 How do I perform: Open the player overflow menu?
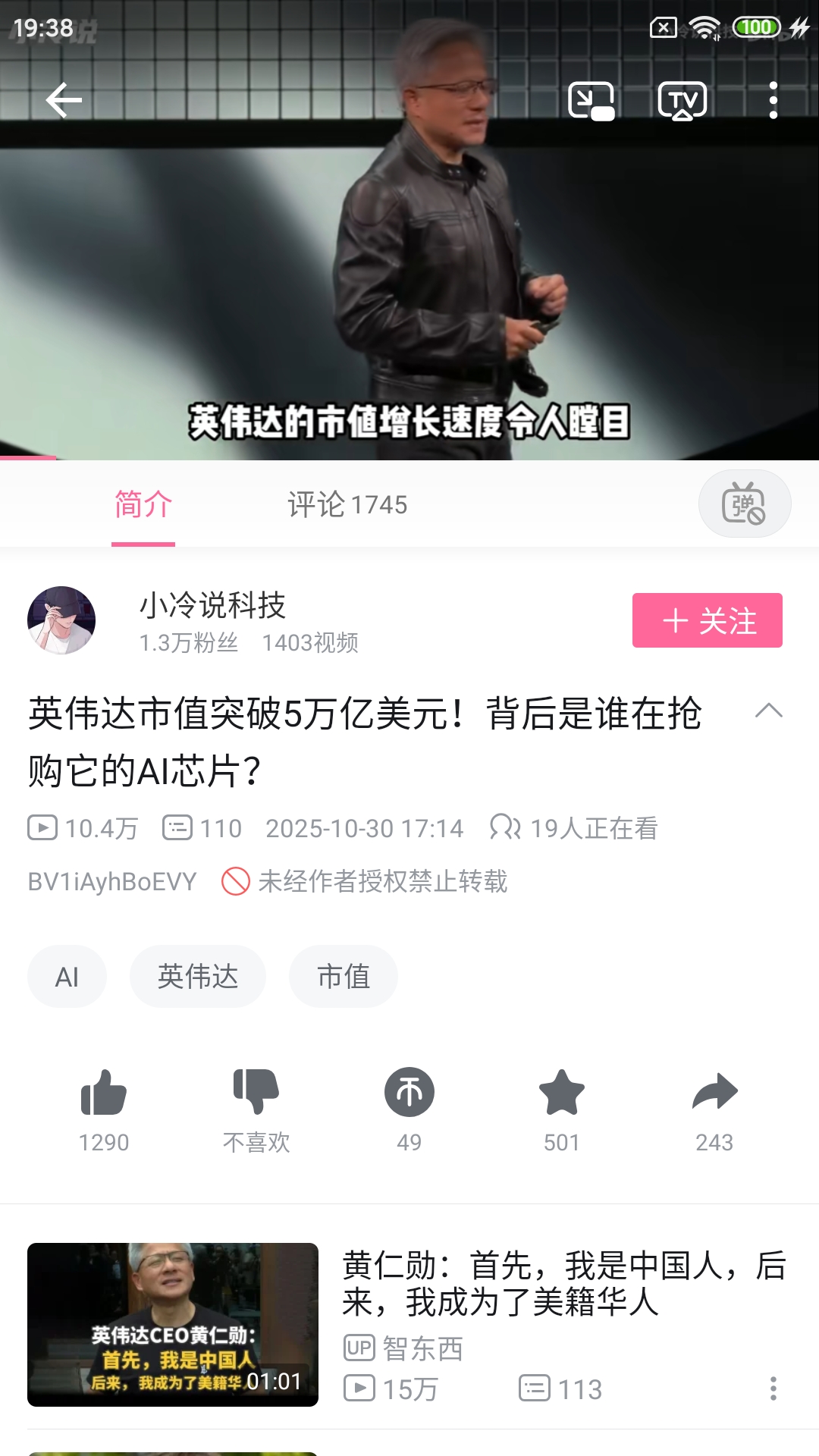[773, 101]
